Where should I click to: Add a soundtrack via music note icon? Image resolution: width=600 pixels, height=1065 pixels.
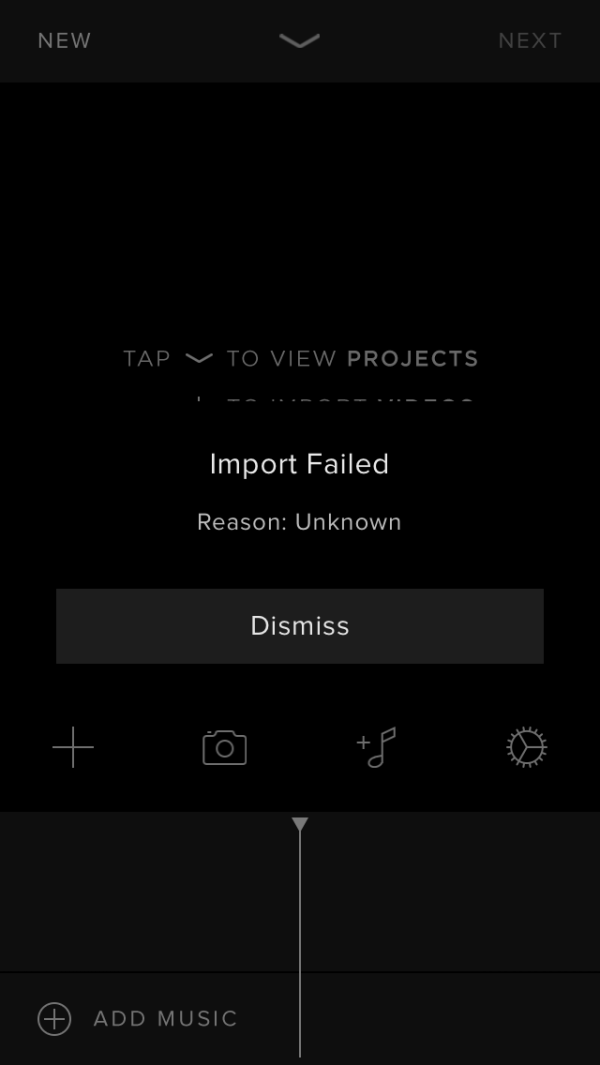[x=377, y=747]
